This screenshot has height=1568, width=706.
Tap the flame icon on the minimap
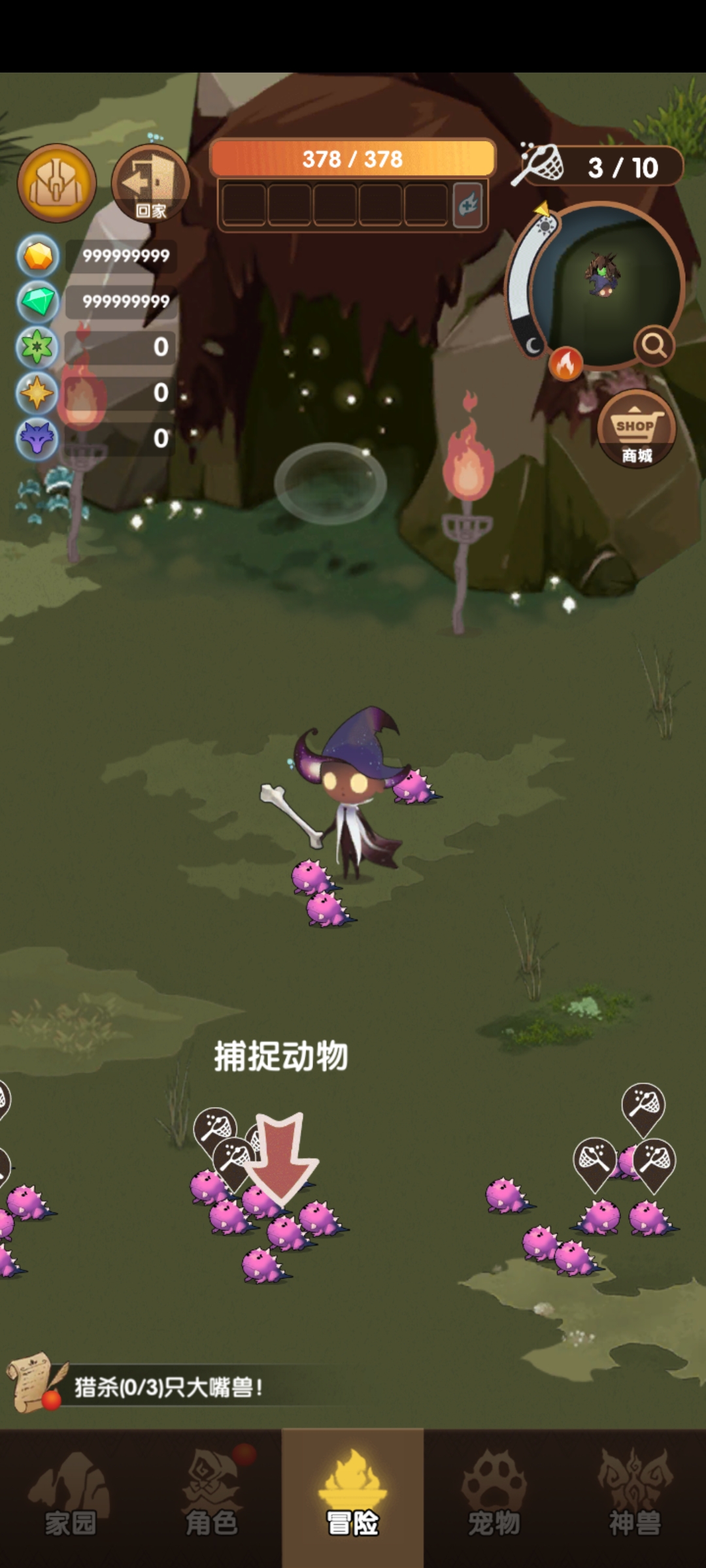click(x=565, y=363)
